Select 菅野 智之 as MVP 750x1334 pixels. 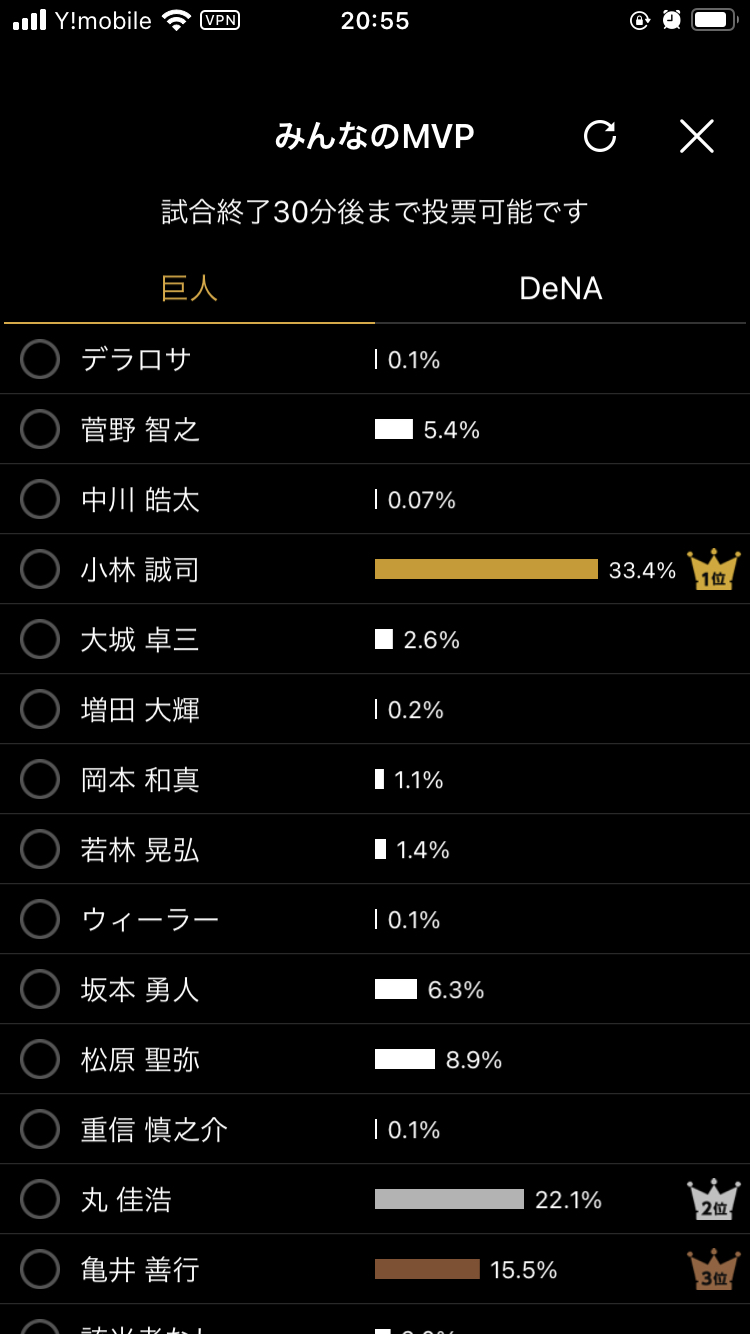(x=40, y=429)
